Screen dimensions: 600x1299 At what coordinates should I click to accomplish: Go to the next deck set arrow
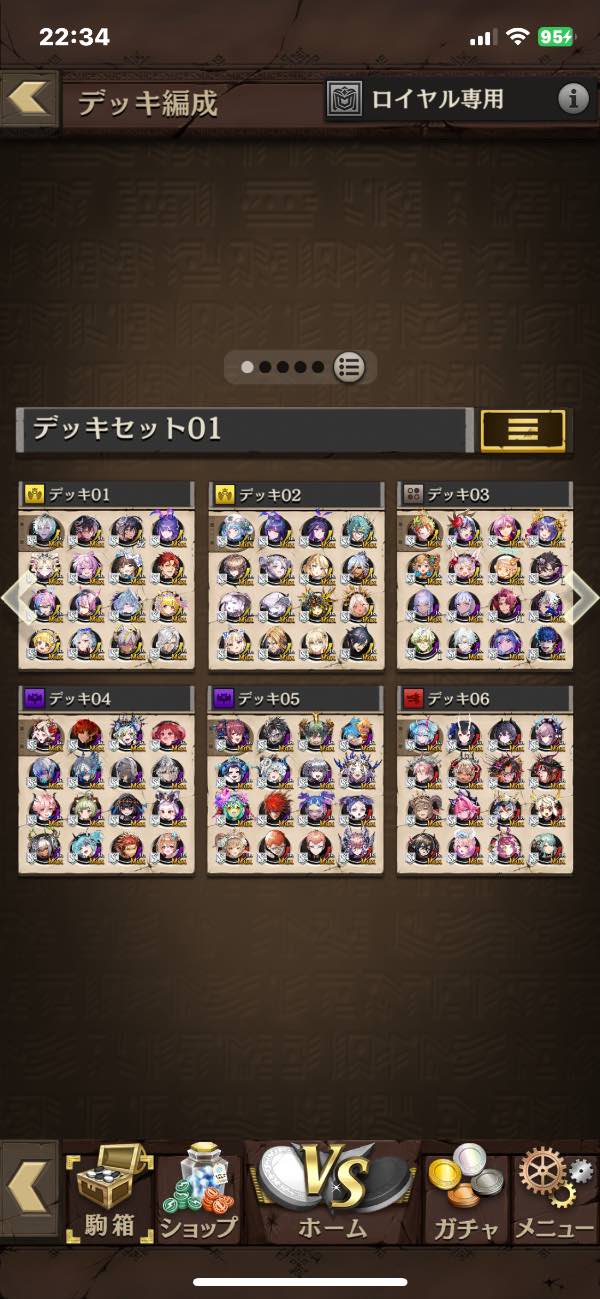tap(584, 597)
